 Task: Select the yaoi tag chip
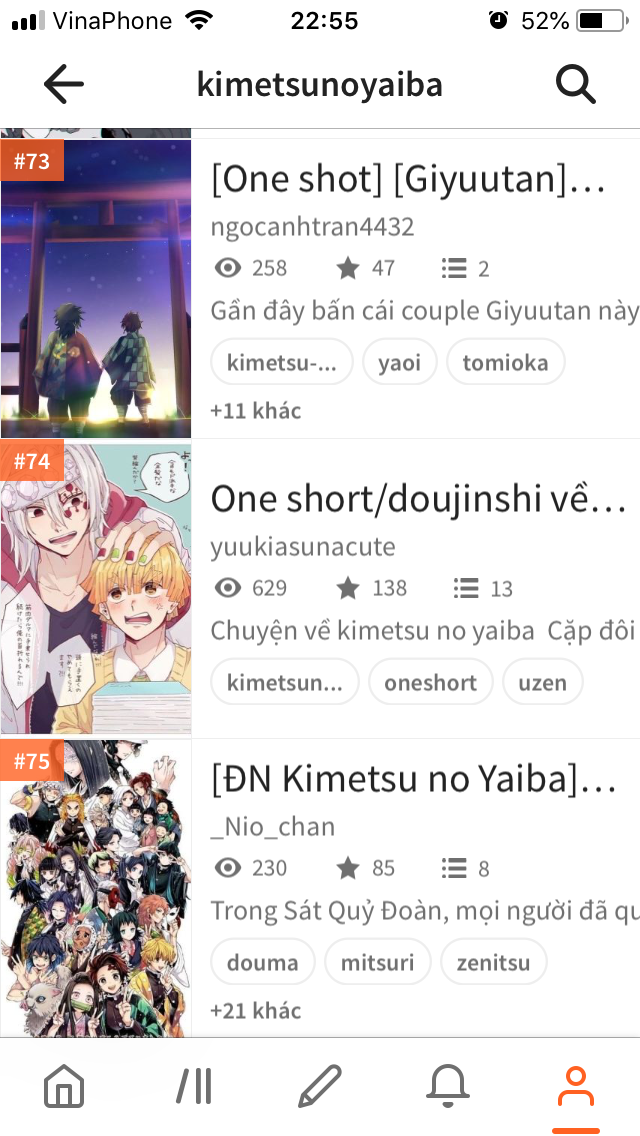tap(399, 362)
